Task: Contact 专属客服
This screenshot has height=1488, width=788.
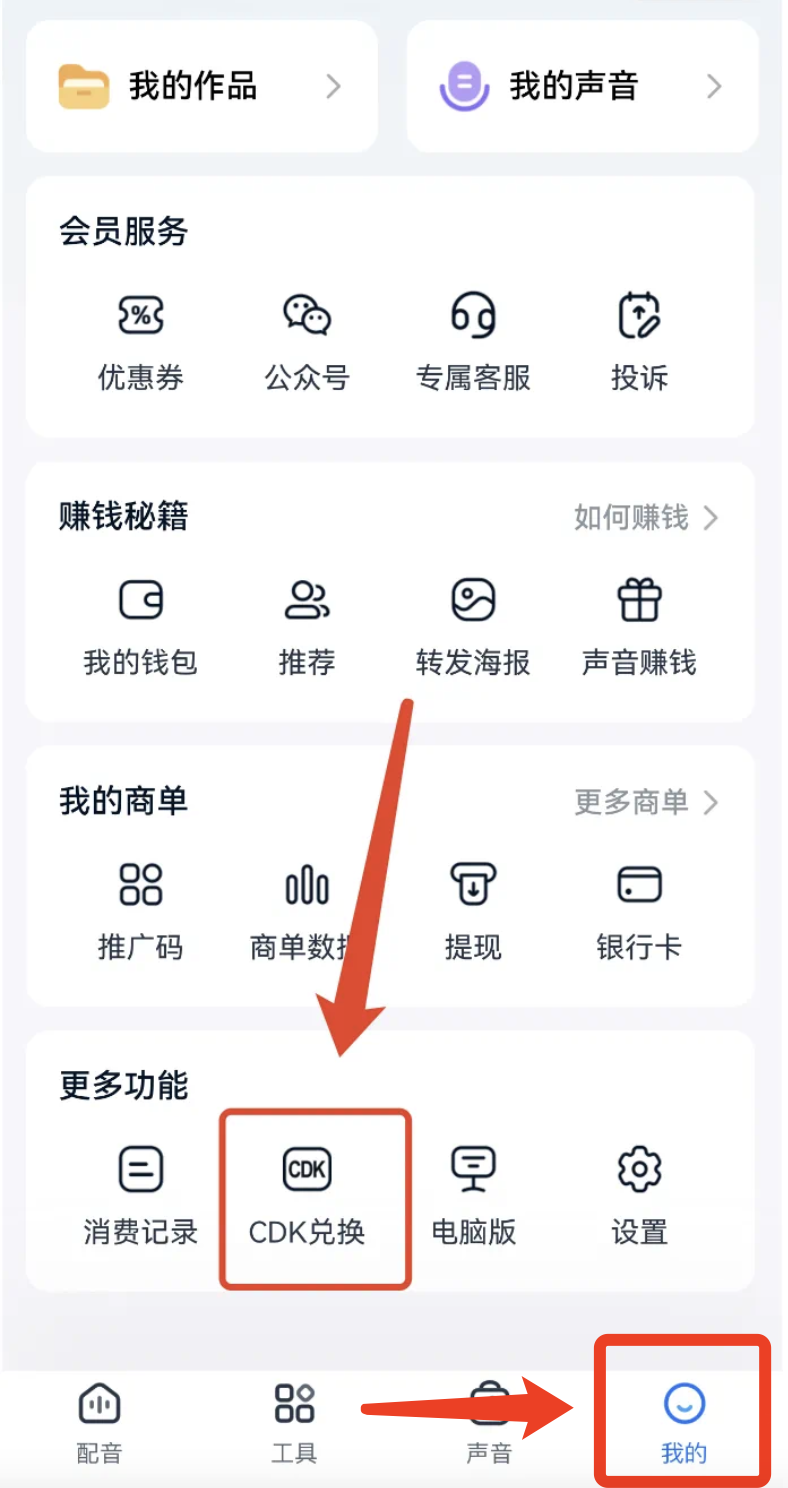Action: pyautogui.click(x=473, y=341)
